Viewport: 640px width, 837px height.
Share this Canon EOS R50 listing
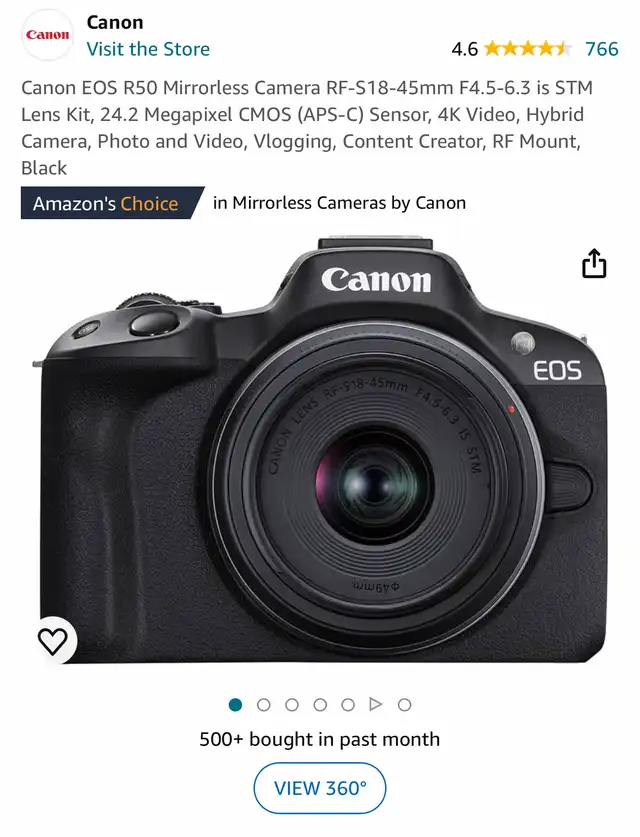tap(594, 263)
